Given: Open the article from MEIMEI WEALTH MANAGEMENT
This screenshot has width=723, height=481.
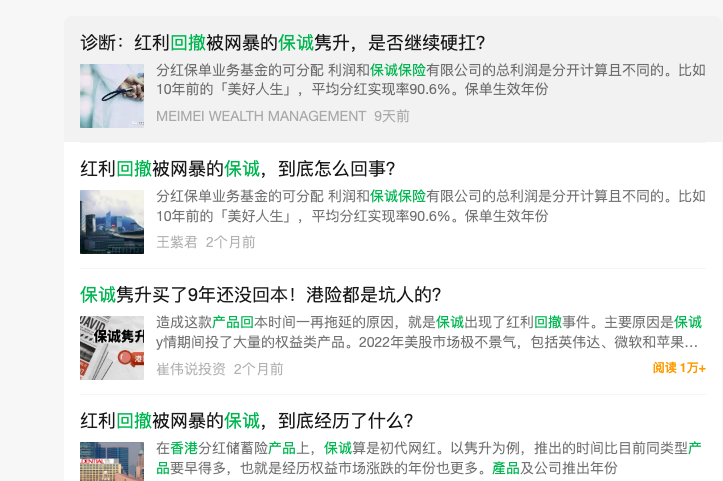Looking at the screenshot, I should click(283, 43).
